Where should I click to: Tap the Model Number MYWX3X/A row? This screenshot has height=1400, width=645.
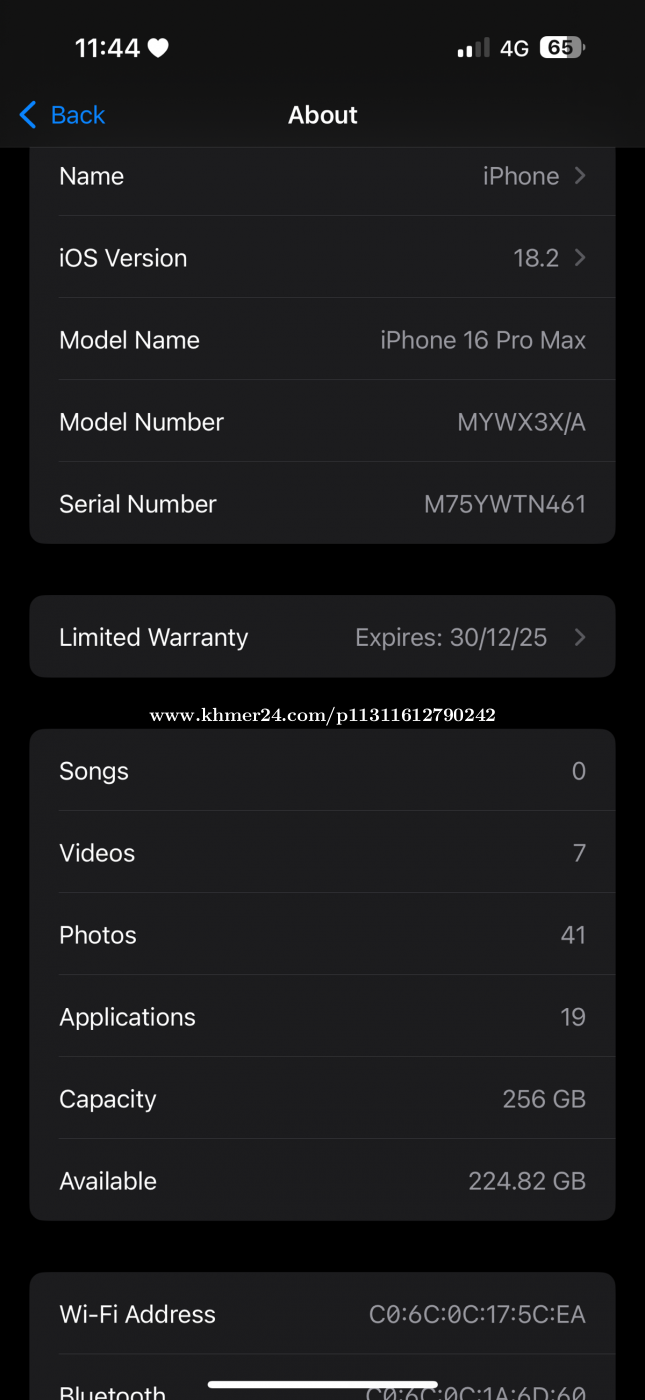point(322,422)
